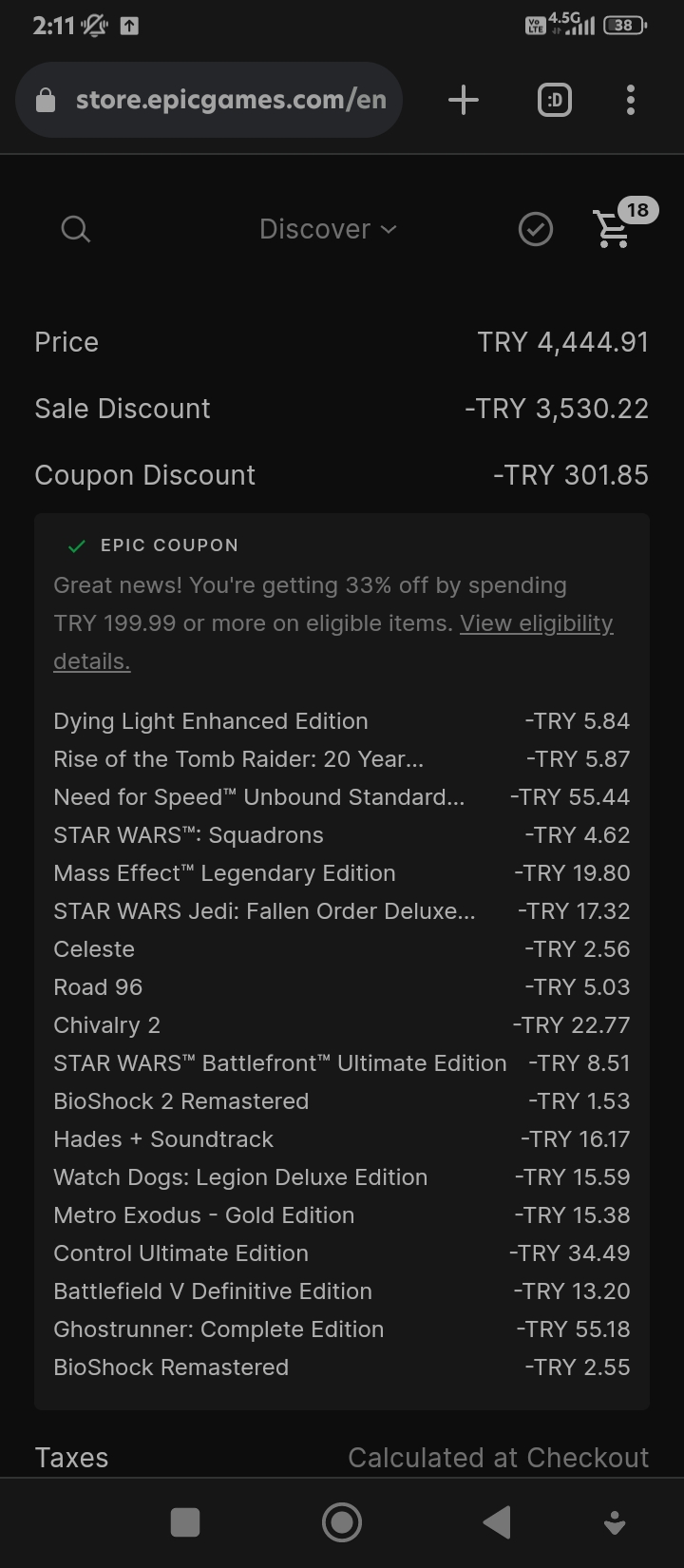Go to the home screen

point(342,1521)
